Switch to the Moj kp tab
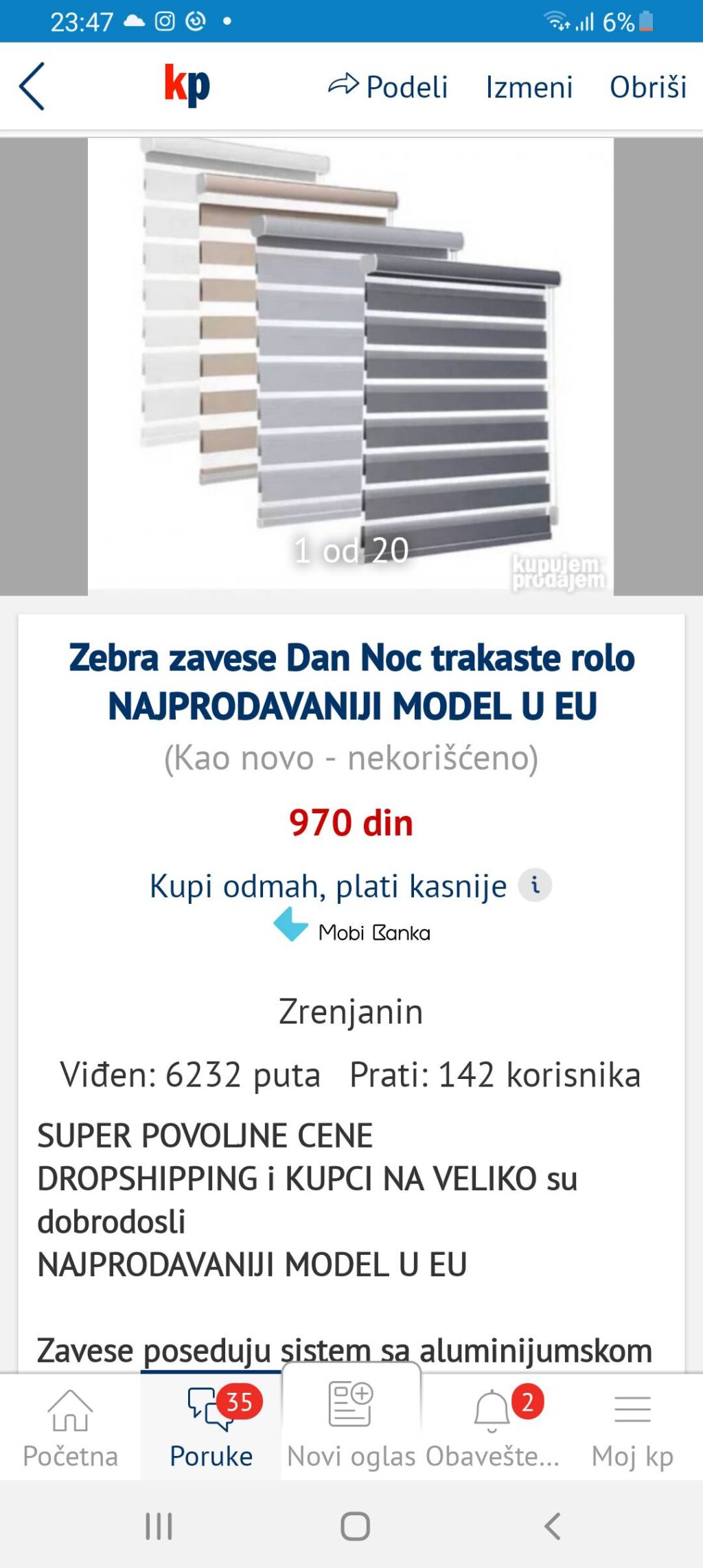703x1568 pixels. (632, 1427)
